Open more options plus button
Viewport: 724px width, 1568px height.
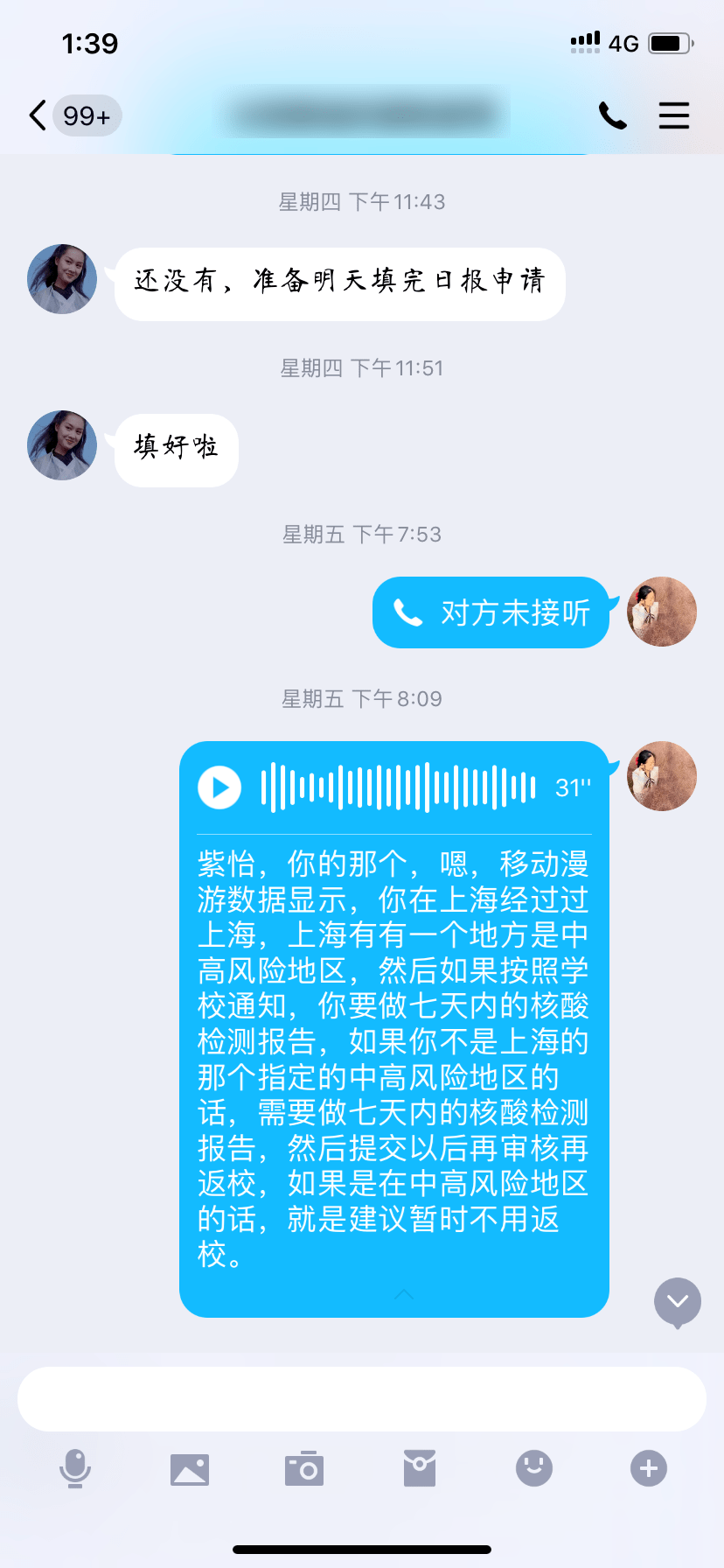pyautogui.click(x=649, y=1468)
